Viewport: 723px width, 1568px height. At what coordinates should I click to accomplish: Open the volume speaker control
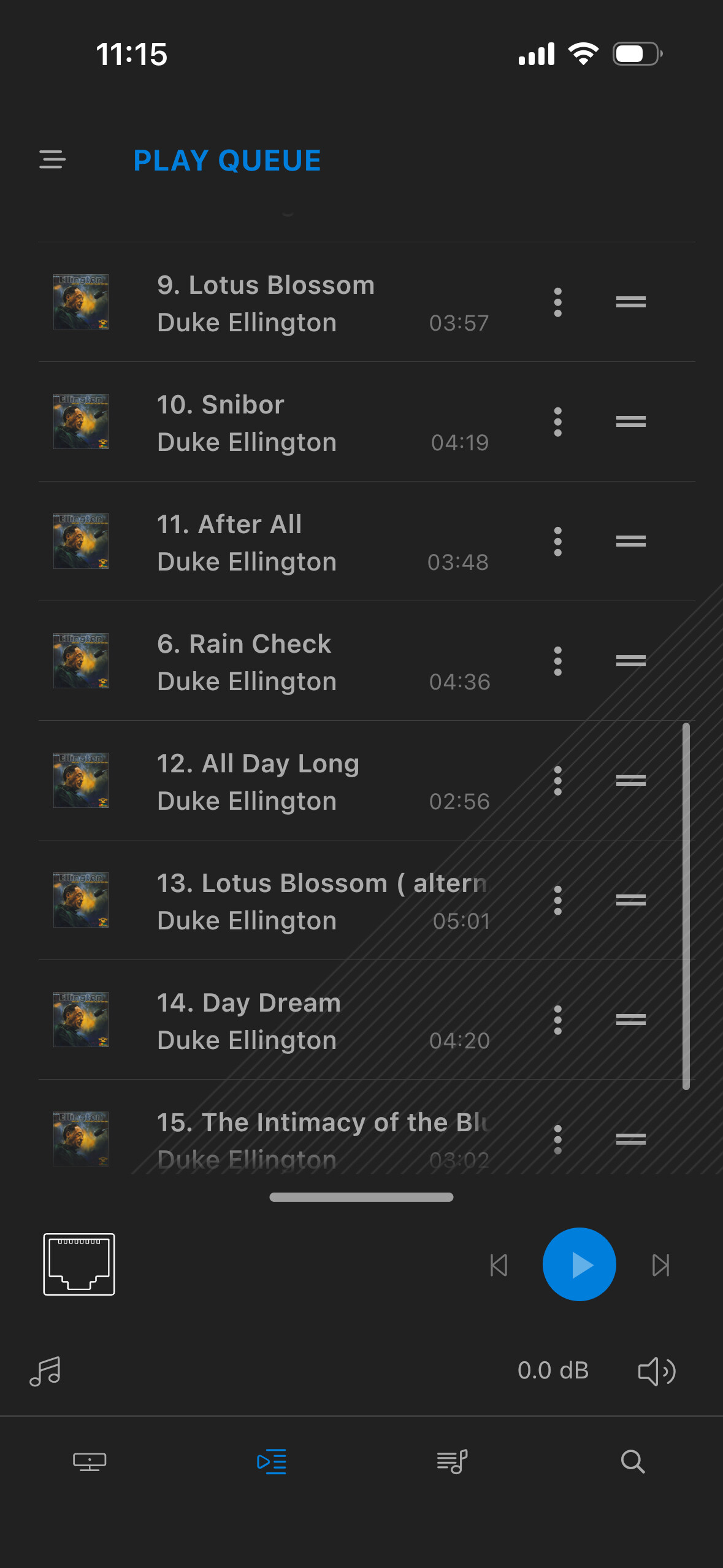click(x=657, y=1371)
